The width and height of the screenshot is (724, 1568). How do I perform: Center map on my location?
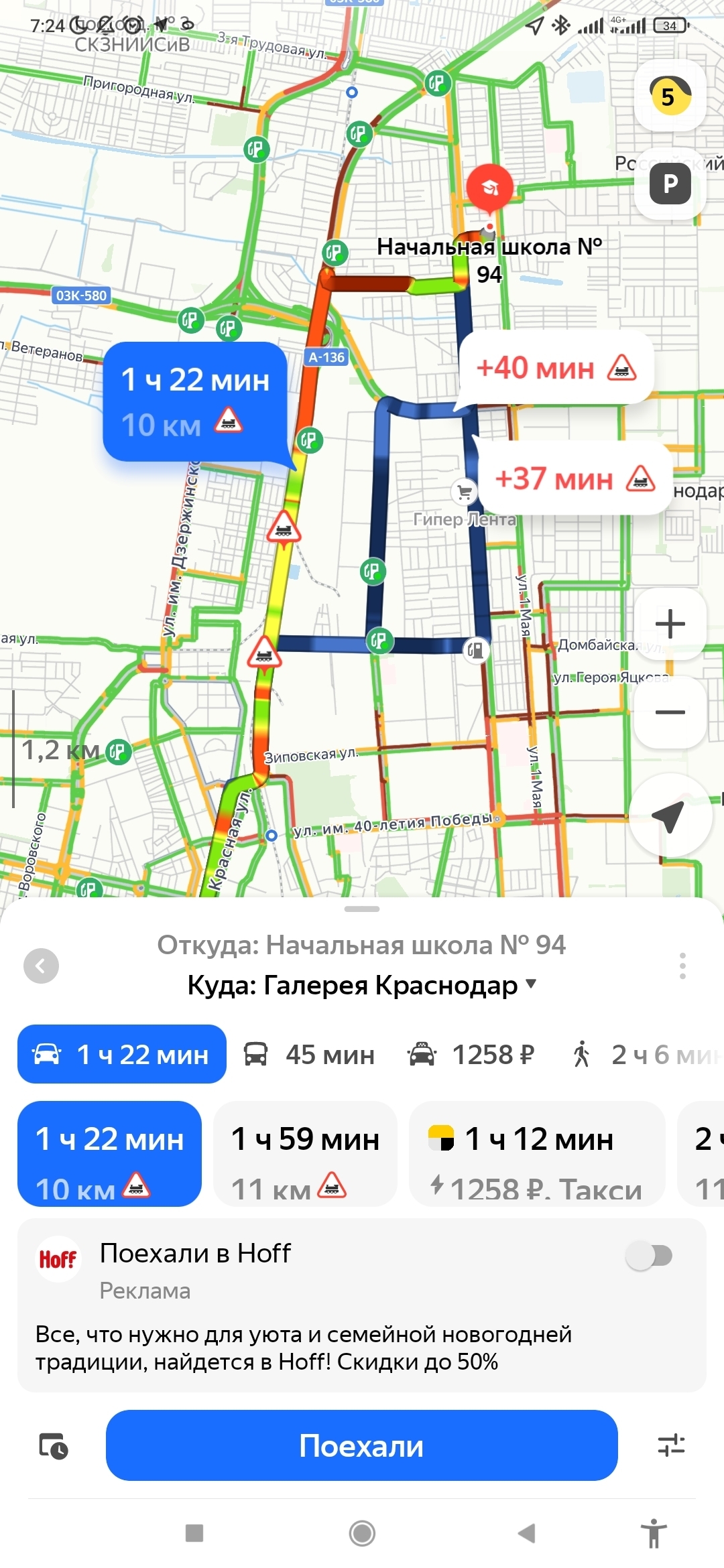click(670, 815)
